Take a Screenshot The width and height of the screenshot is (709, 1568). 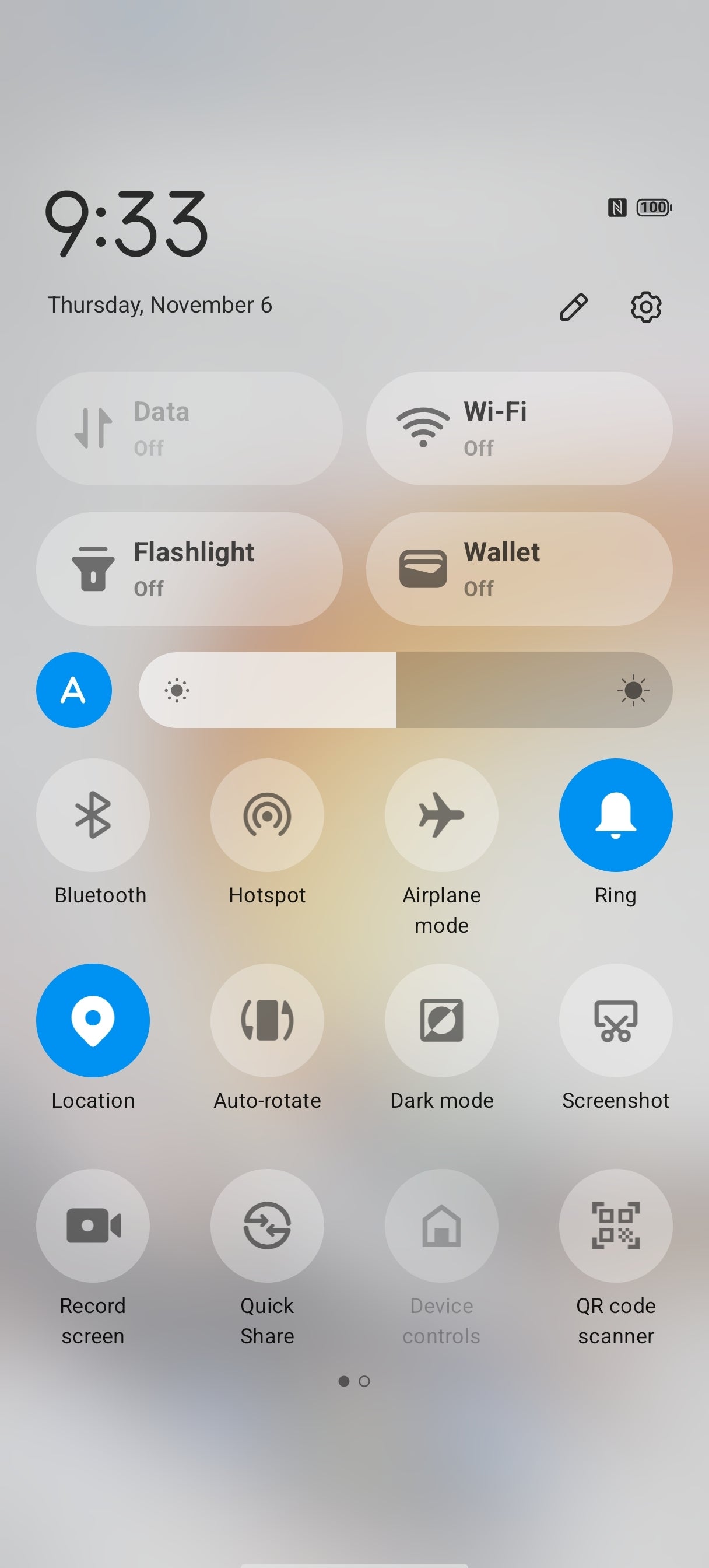pyautogui.click(x=615, y=1020)
